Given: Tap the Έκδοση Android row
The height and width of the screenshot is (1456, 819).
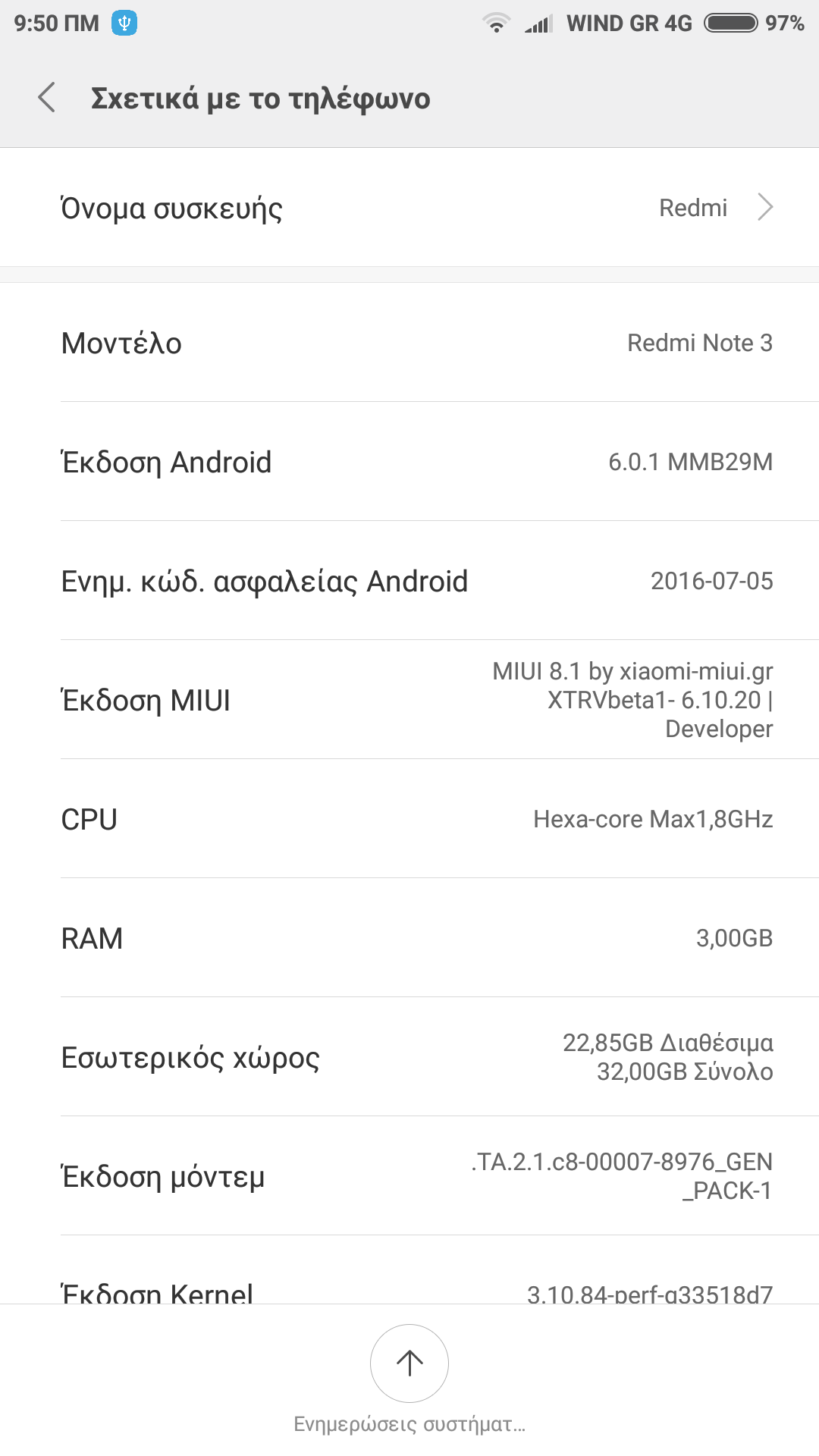Looking at the screenshot, I should click(x=409, y=462).
